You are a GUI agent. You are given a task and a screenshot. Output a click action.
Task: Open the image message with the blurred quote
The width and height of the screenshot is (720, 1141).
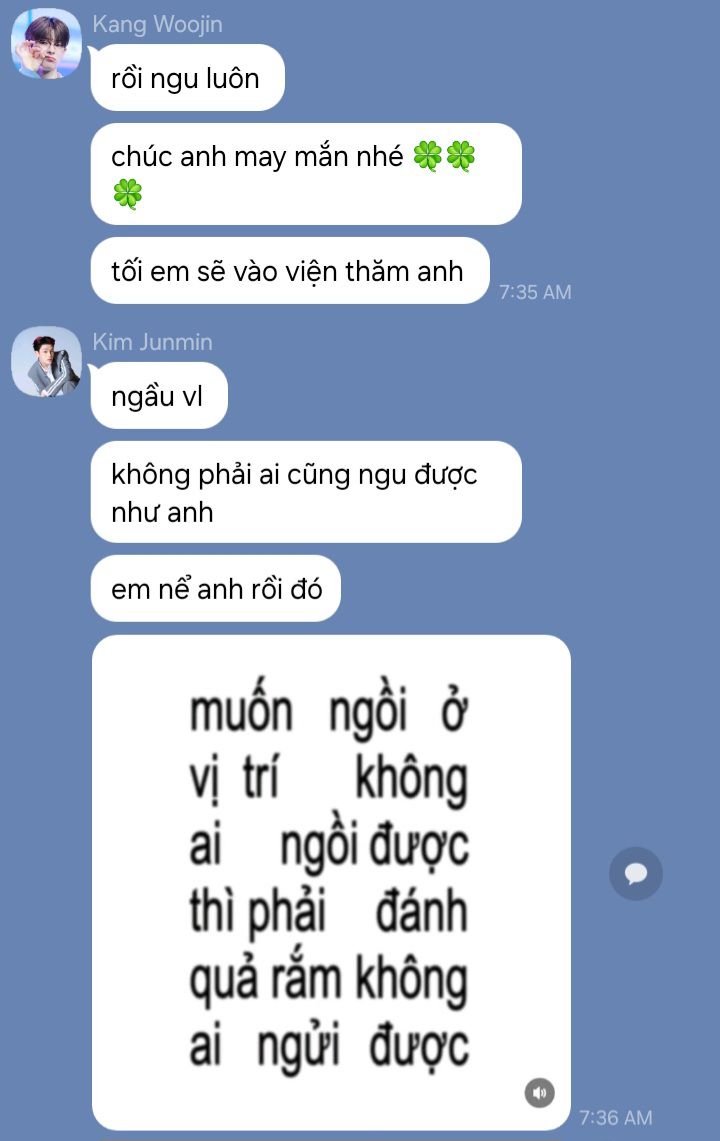pos(330,880)
